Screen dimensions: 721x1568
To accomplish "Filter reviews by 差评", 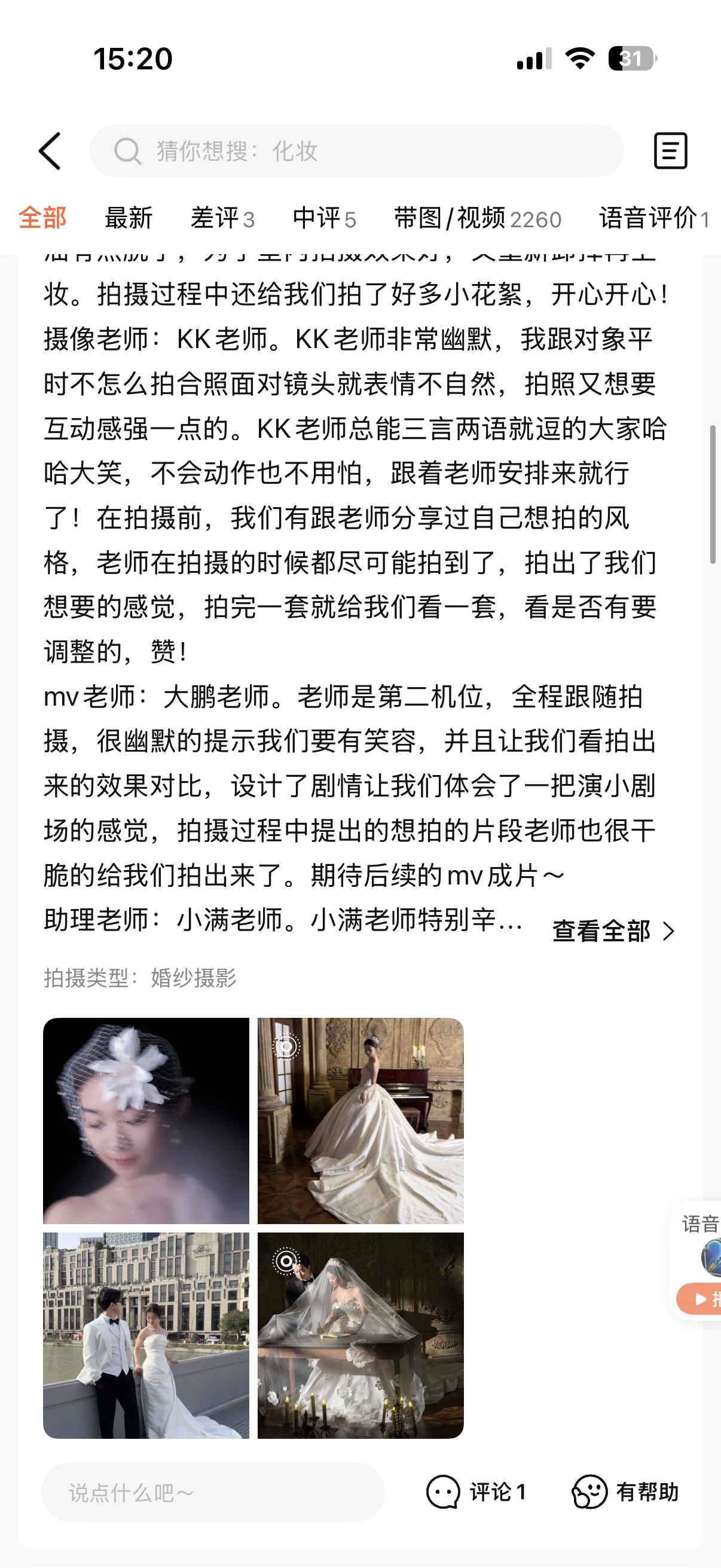I will [222, 218].
